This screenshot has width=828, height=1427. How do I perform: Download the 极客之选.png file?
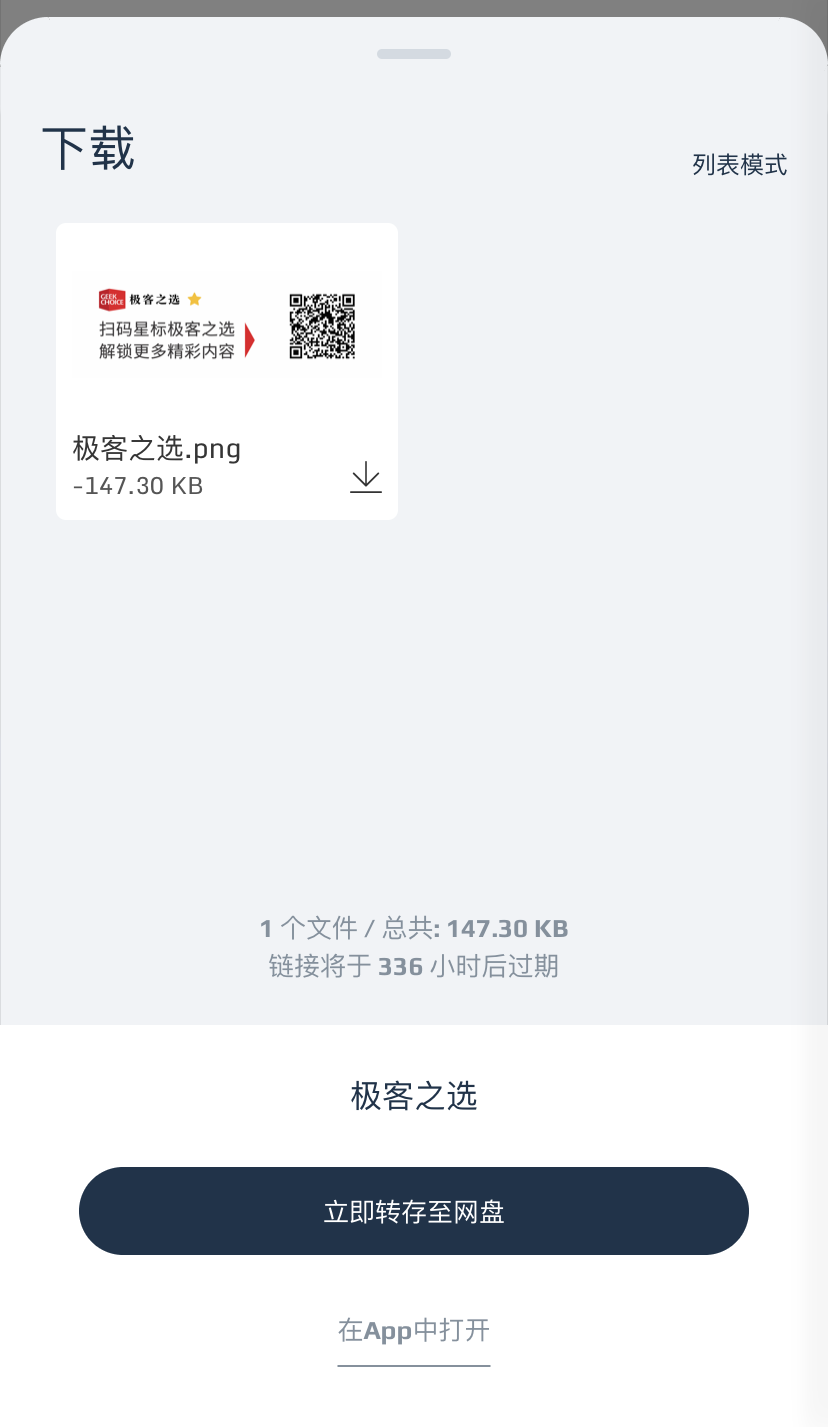[366, 477]
